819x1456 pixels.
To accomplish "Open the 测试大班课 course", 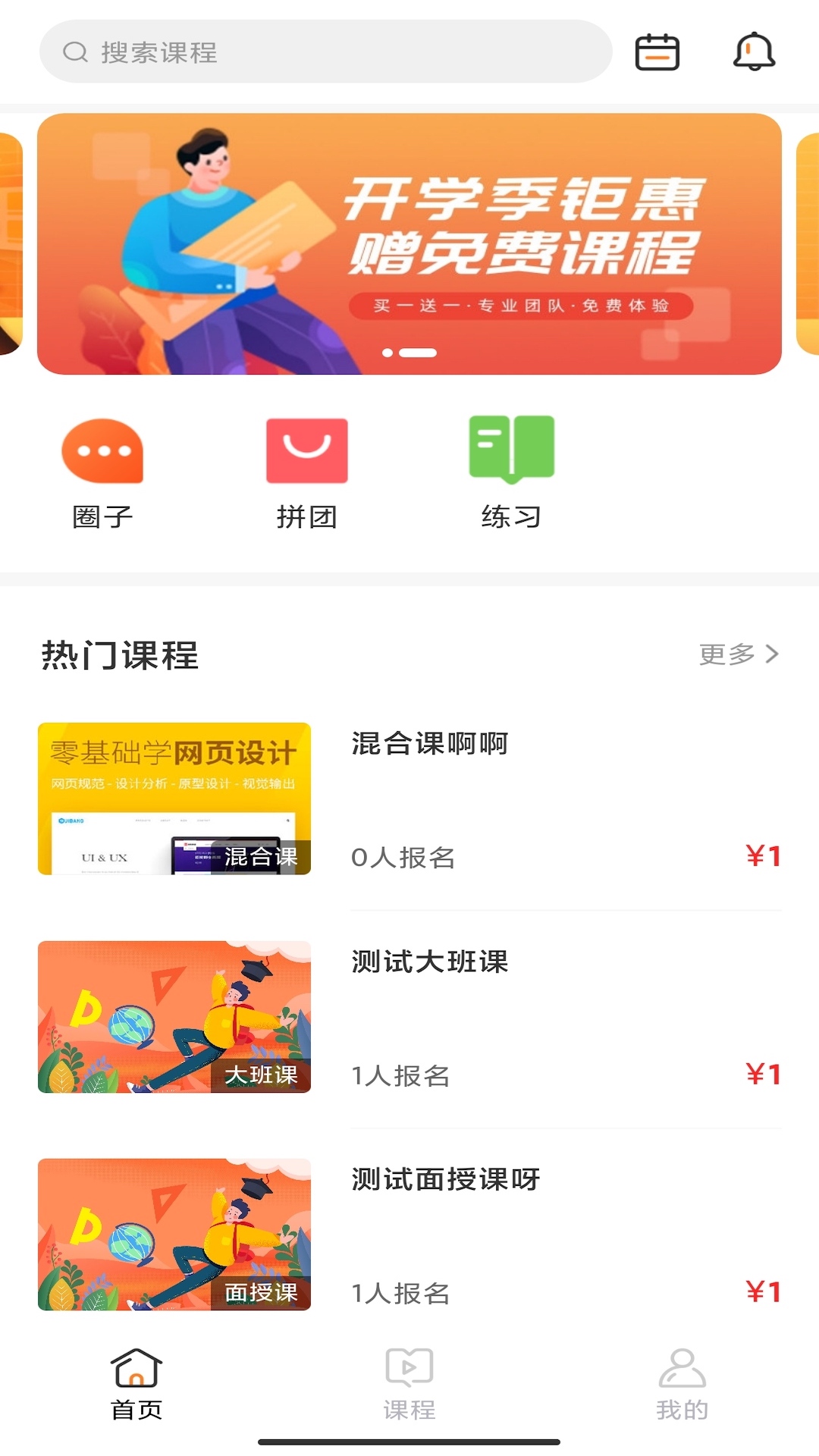I will 409,1017.
